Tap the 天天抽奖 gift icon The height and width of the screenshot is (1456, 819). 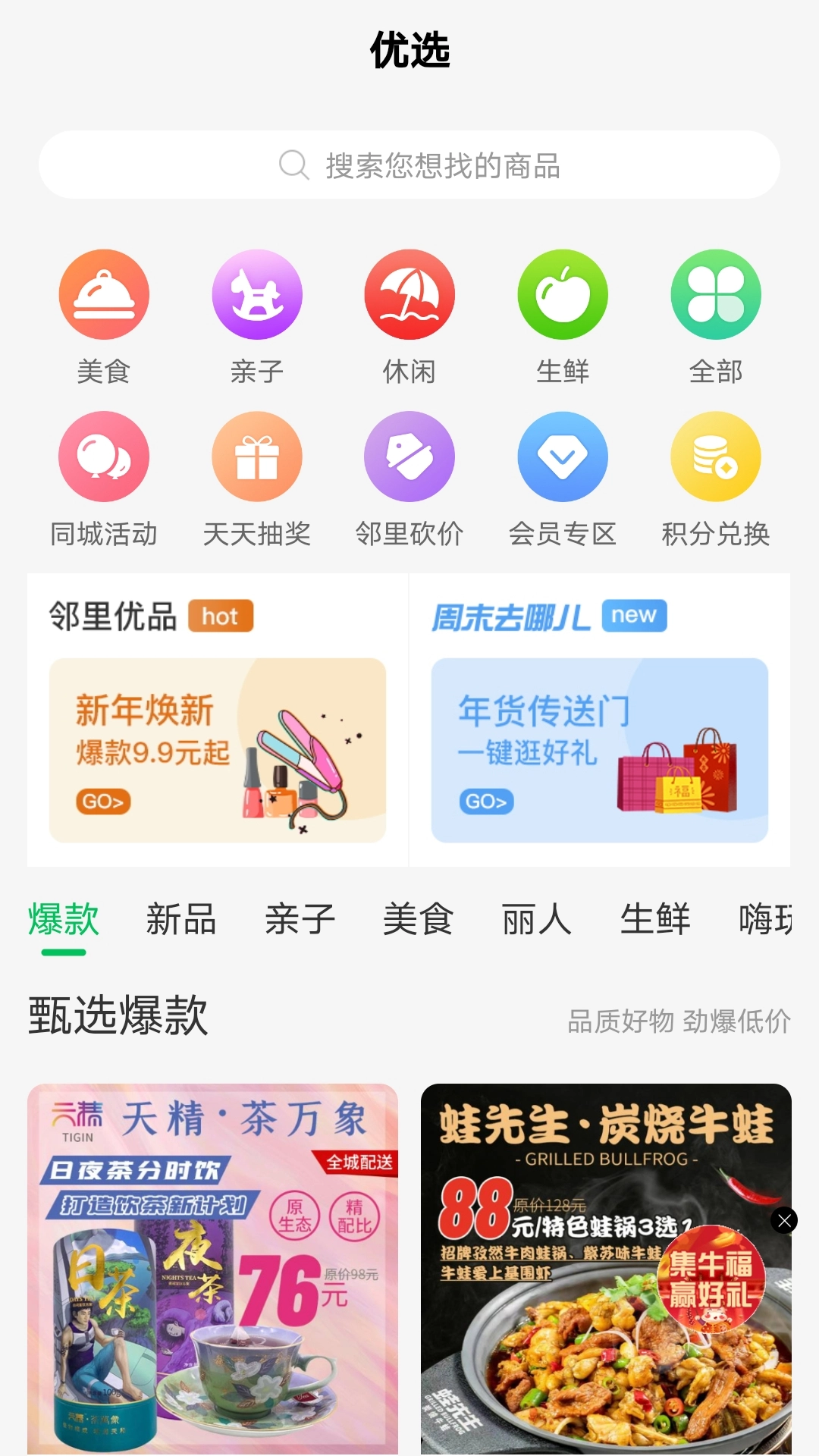click(257, 457)
